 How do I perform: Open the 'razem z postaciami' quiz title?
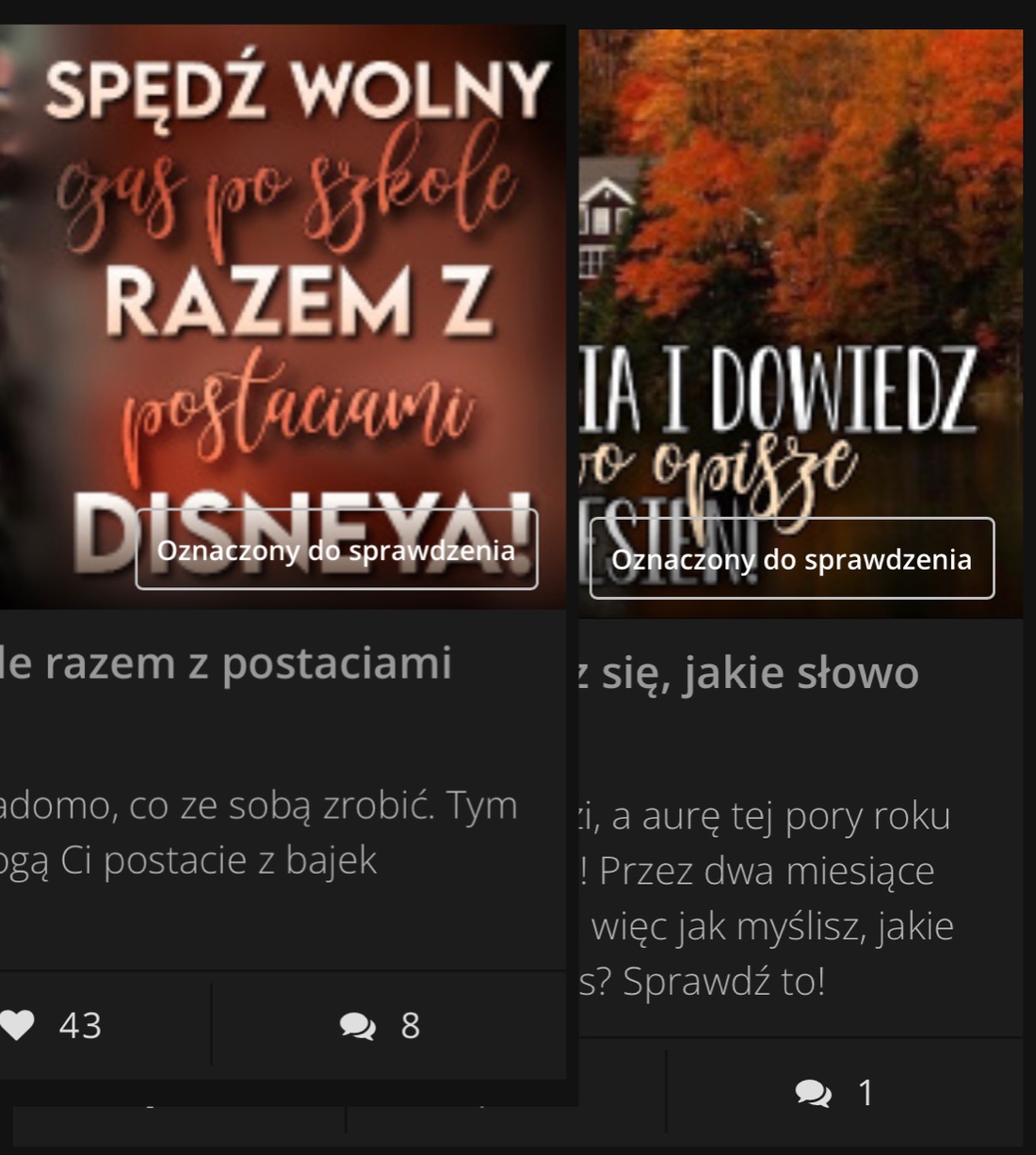[225, 663]
